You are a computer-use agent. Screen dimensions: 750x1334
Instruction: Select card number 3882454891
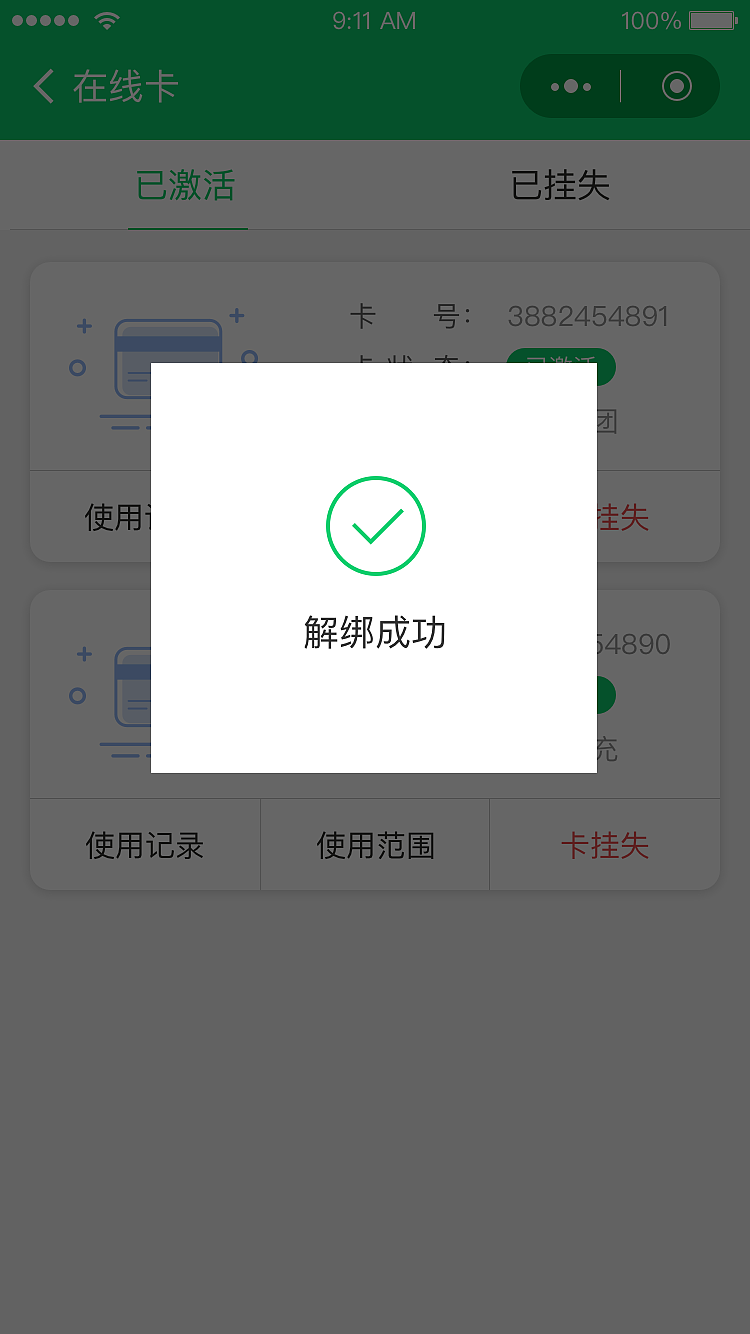(588, 315)
